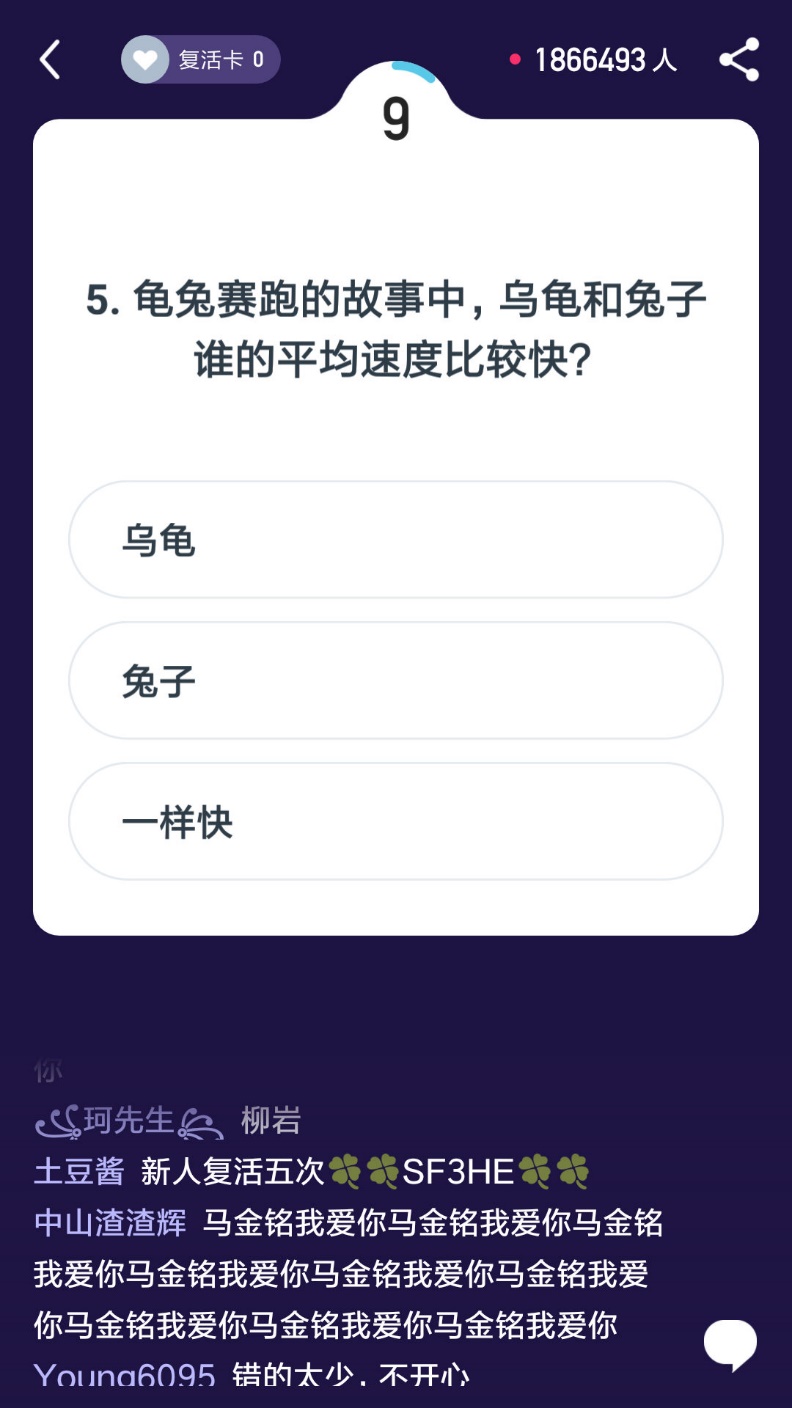This screenshot has width=792, height=1408.
Task: Select the answer 乌龟
Action: point(395,540)
